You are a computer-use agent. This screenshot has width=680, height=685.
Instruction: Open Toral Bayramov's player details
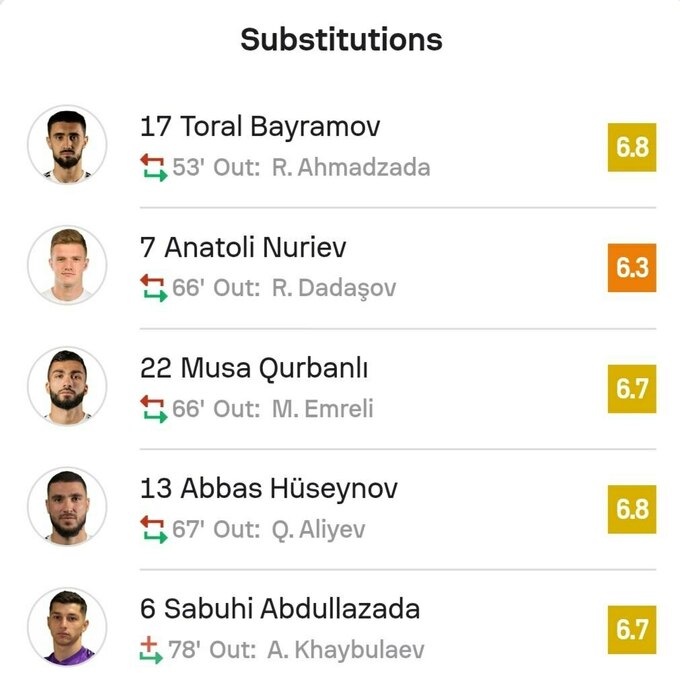pyautogui.click(x=260, y=128)
